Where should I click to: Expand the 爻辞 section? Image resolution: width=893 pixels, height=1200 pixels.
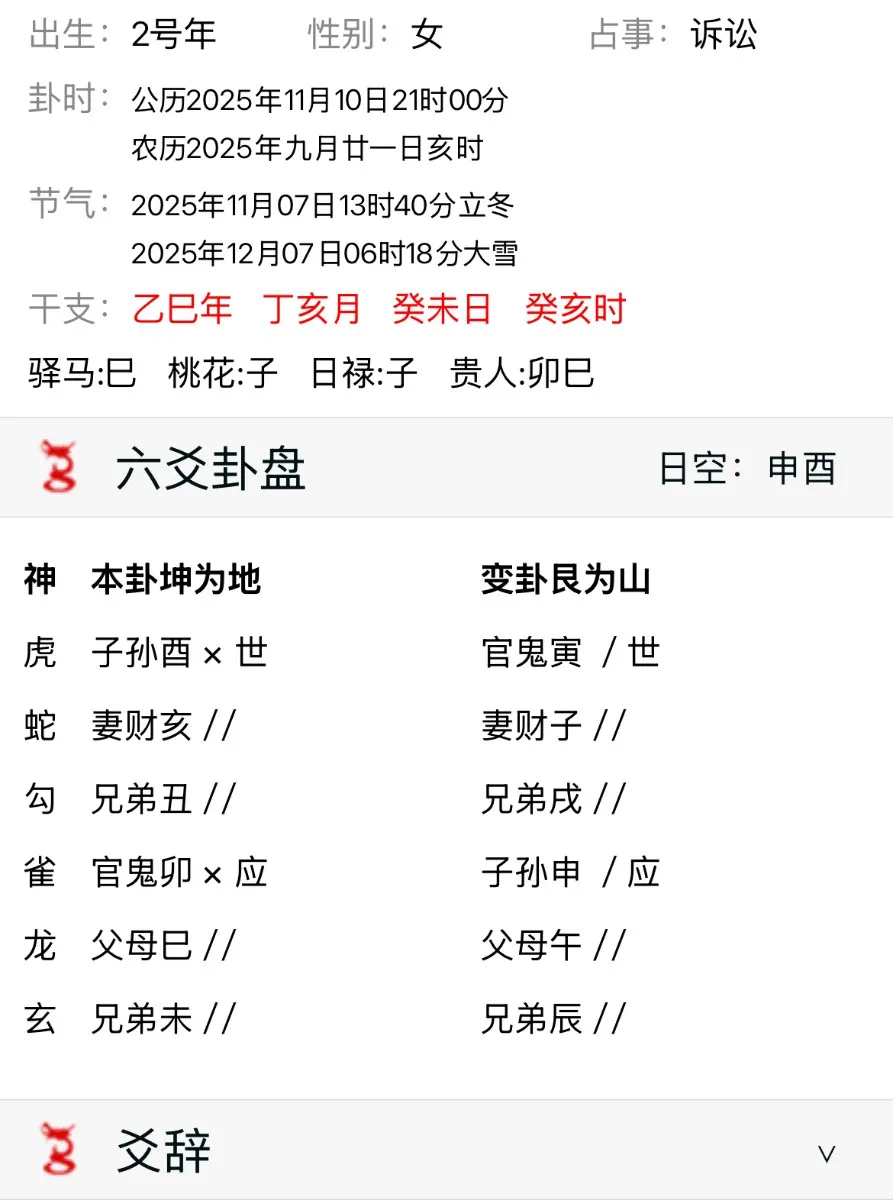coord(826,1153)
